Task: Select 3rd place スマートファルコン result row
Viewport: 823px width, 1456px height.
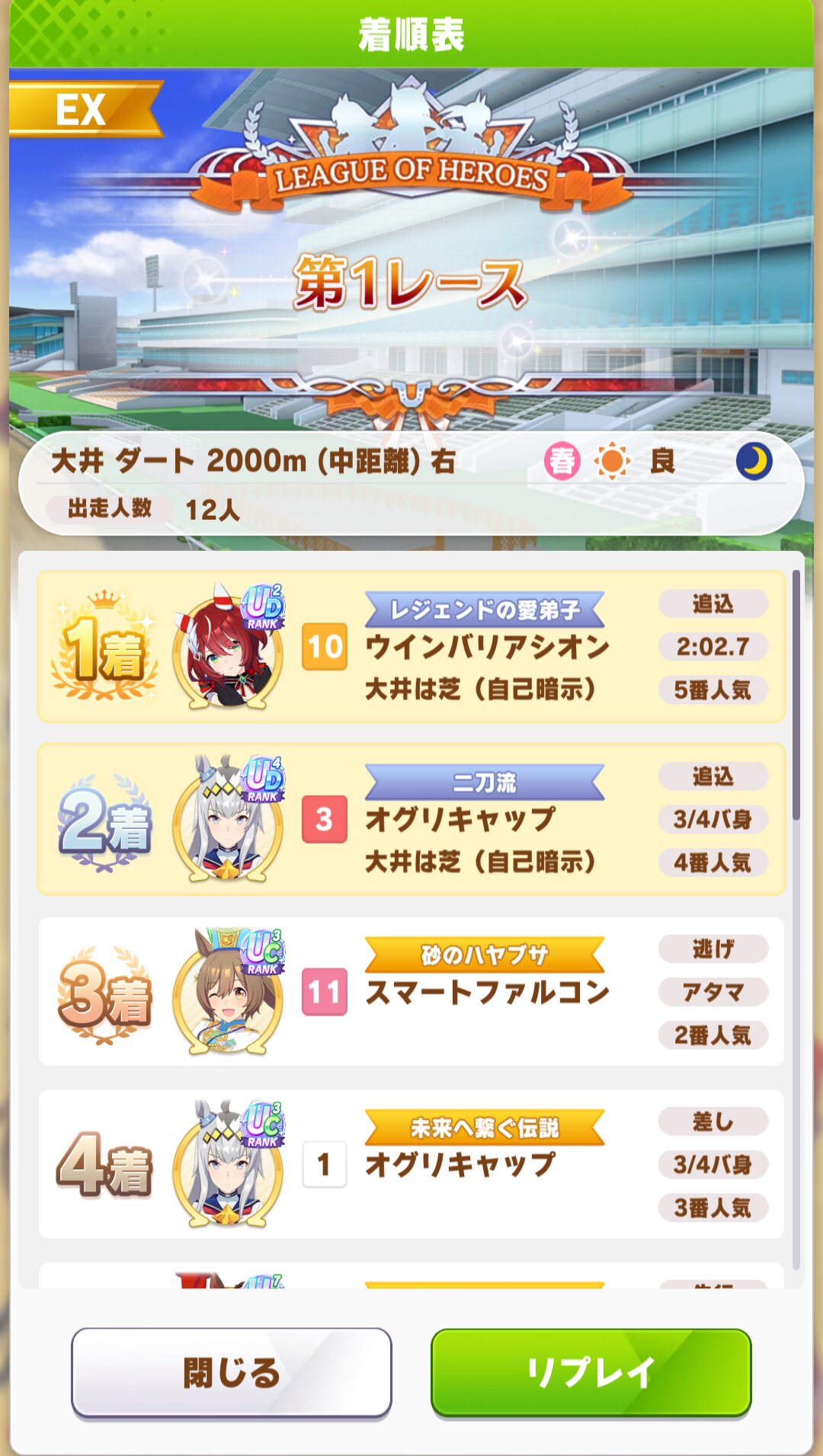Action: pyautogui.click(x=411, y=991)
